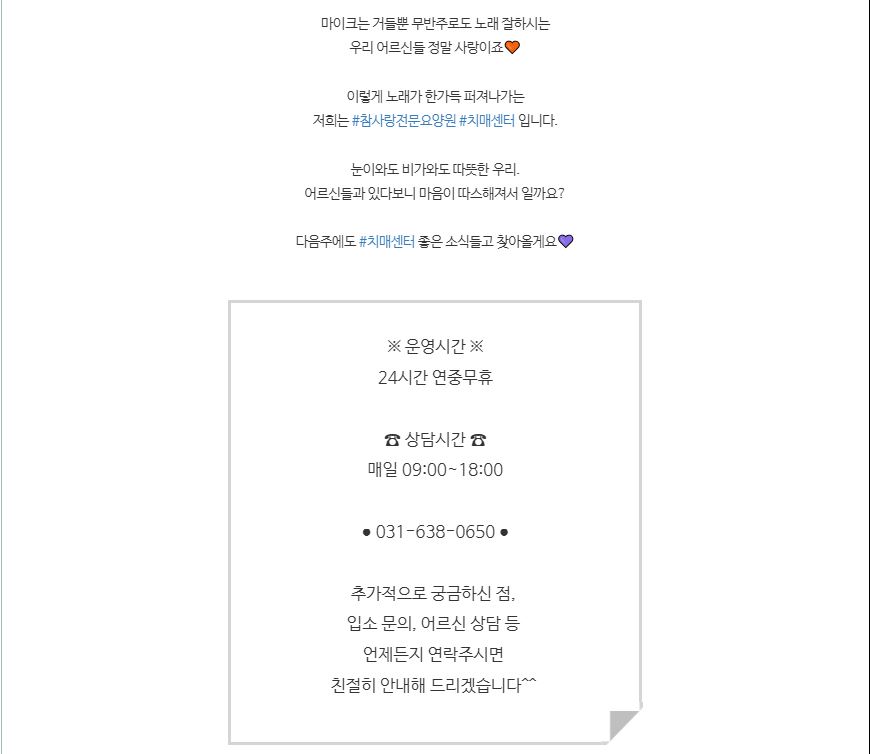Open the #참사랑전문요양원 hashtag link
The image size is (872, 754).
(x=403, y=121)
